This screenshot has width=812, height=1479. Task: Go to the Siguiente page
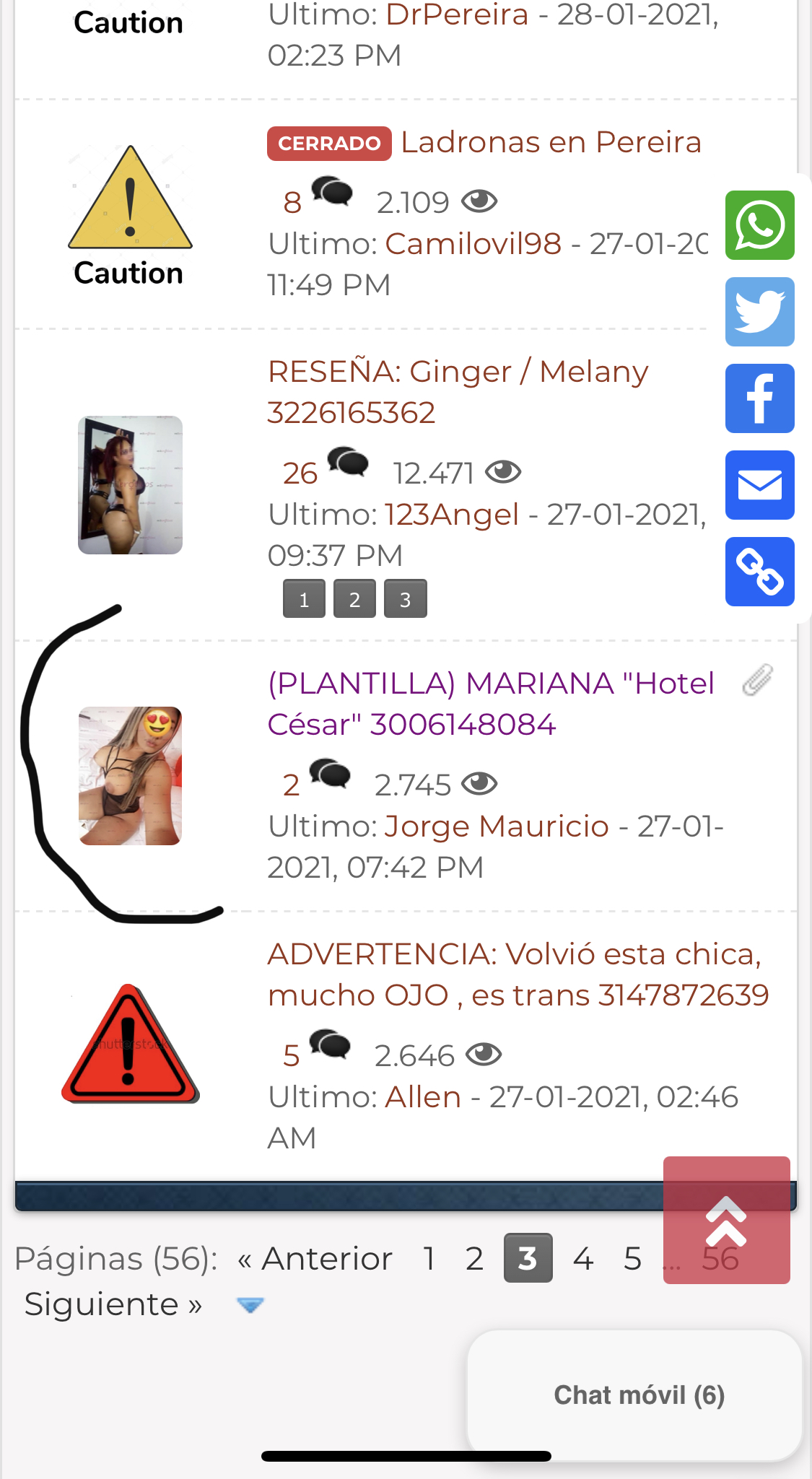[x=113, y=1304]
